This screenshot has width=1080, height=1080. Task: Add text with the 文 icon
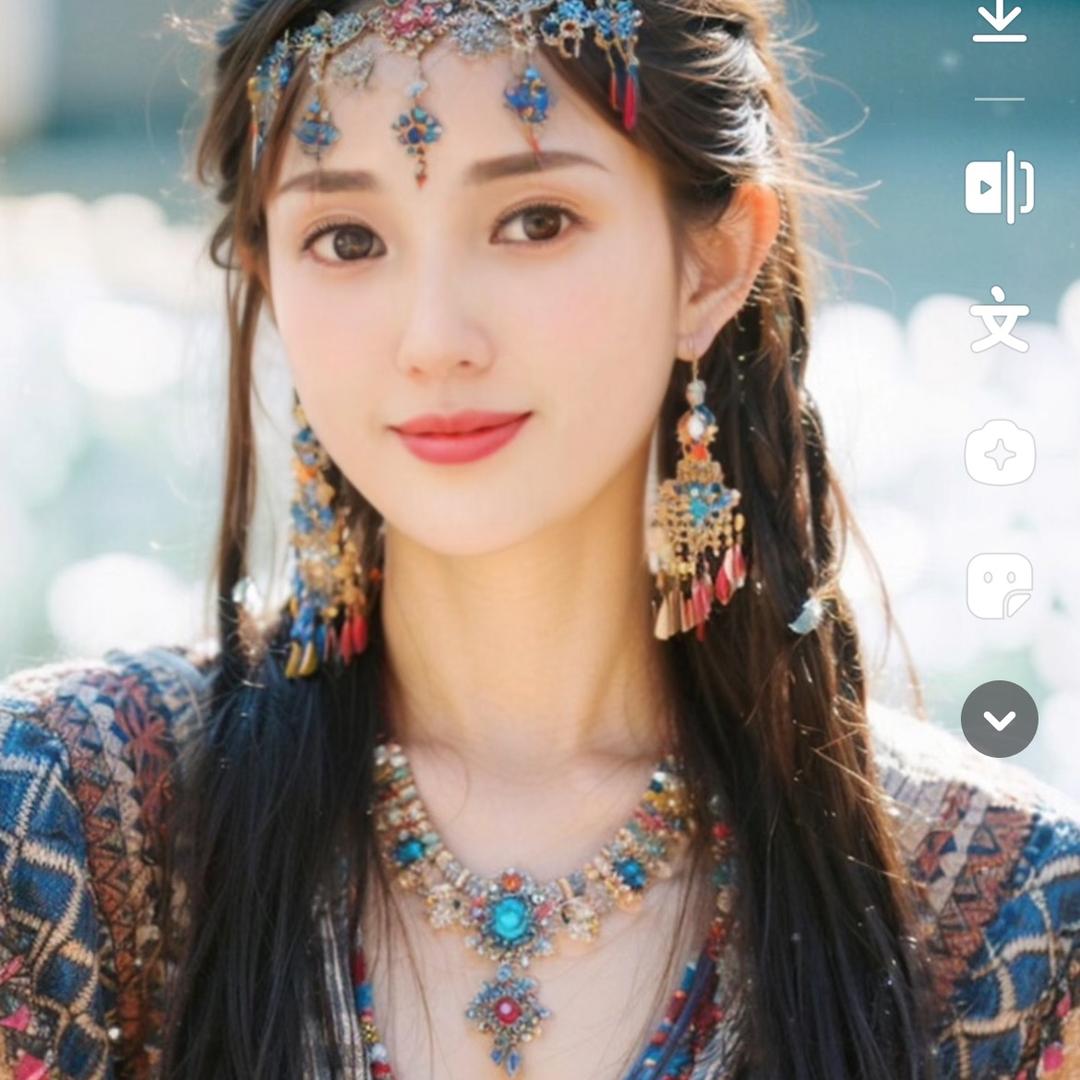999,319
